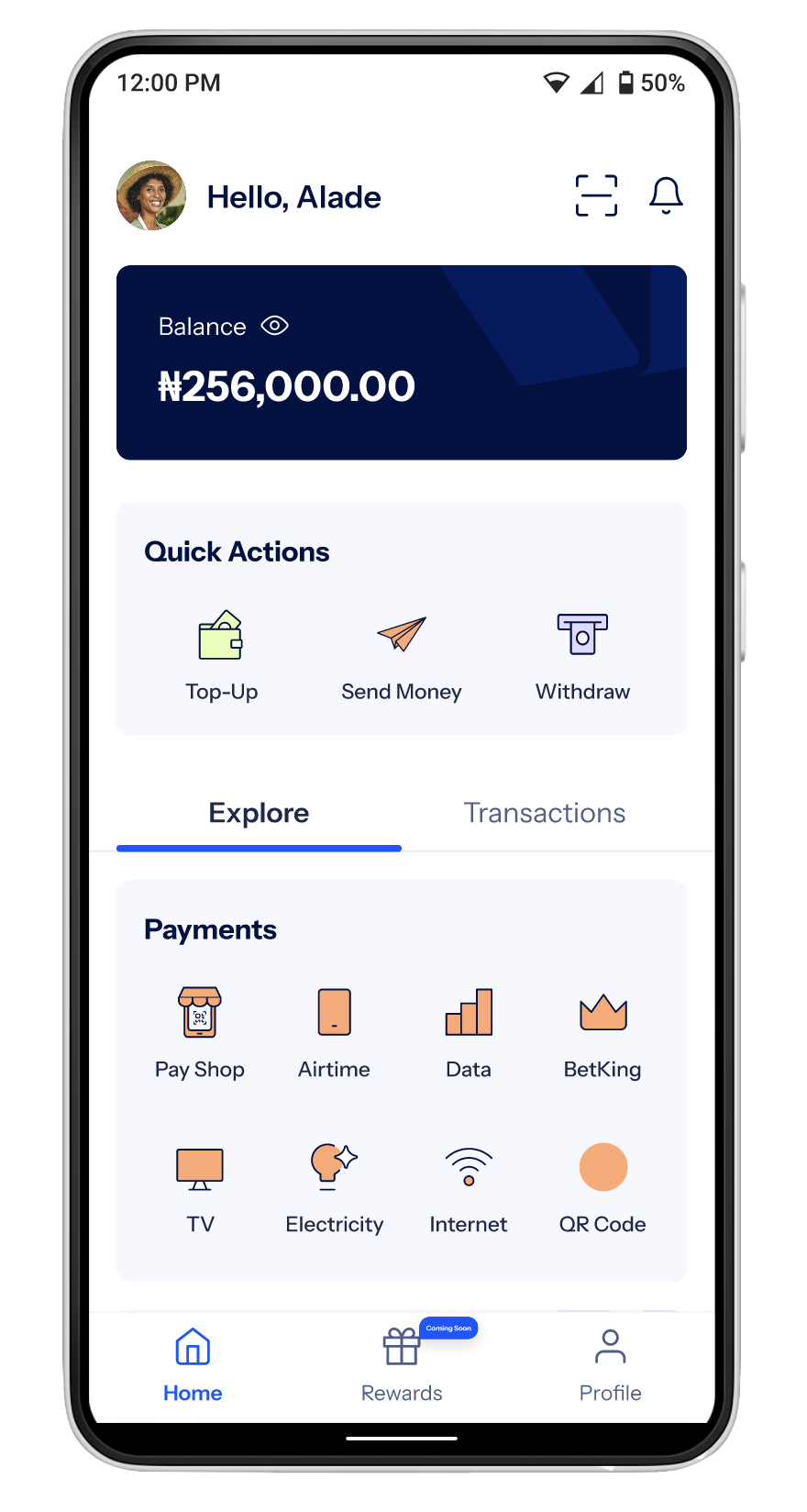Open the QR scanner icon

[596, 195]
